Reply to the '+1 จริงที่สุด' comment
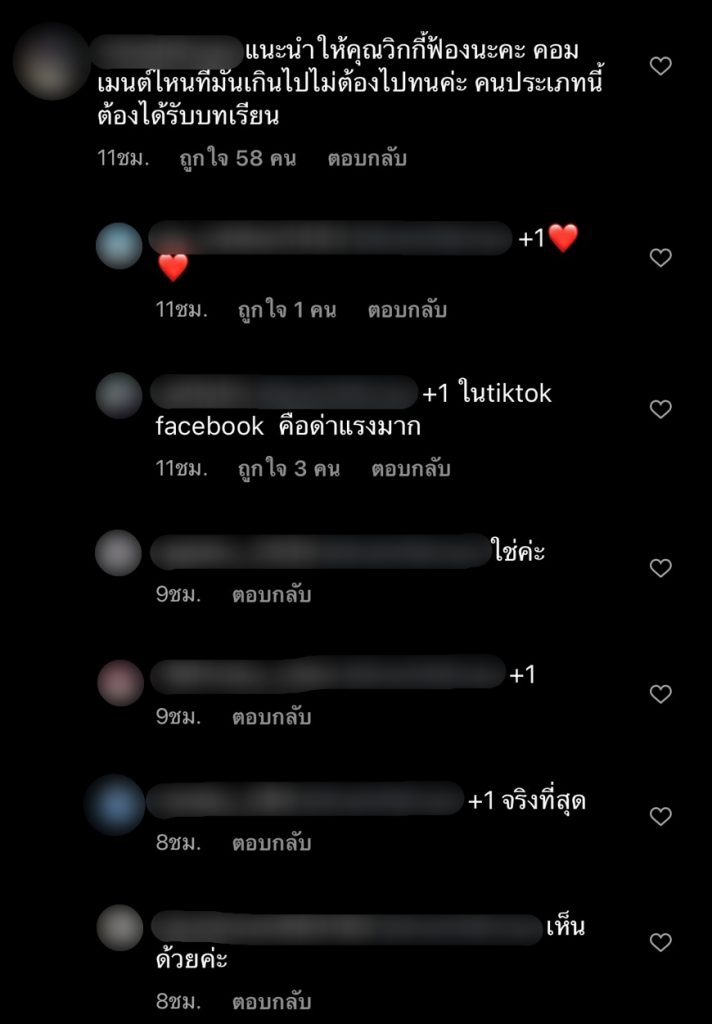The image size is (712, 1024). coord(272,843)
